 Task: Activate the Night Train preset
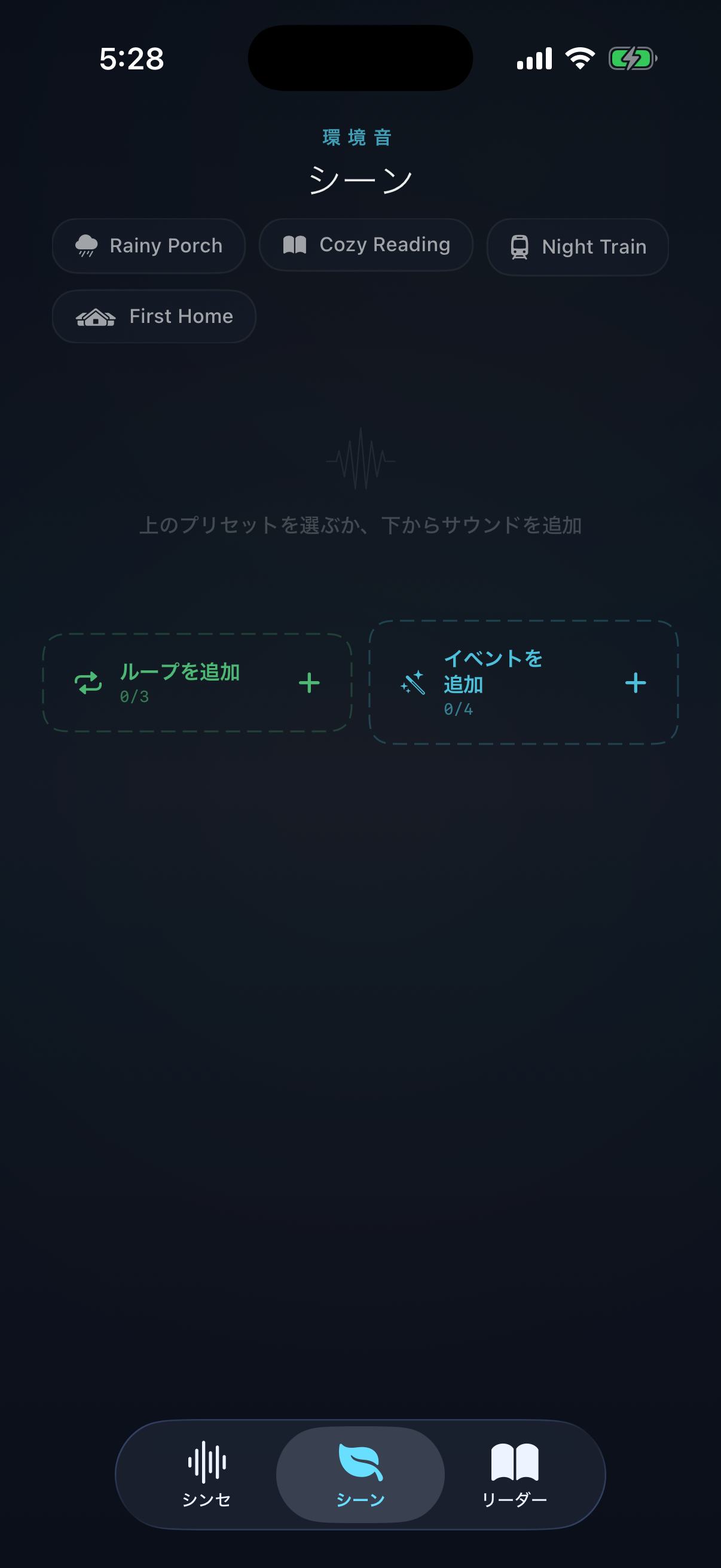577,246
